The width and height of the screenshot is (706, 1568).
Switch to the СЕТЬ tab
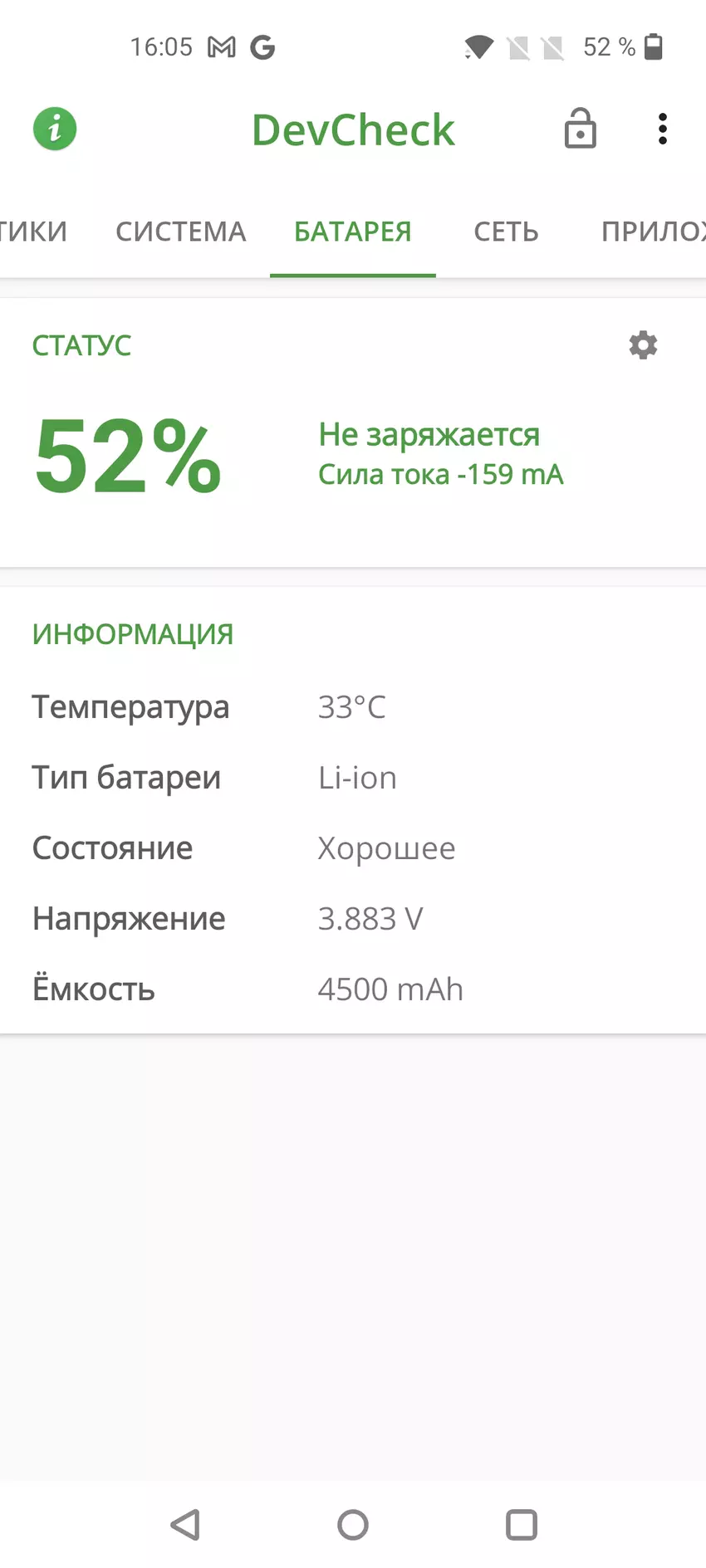click(506, 232)
